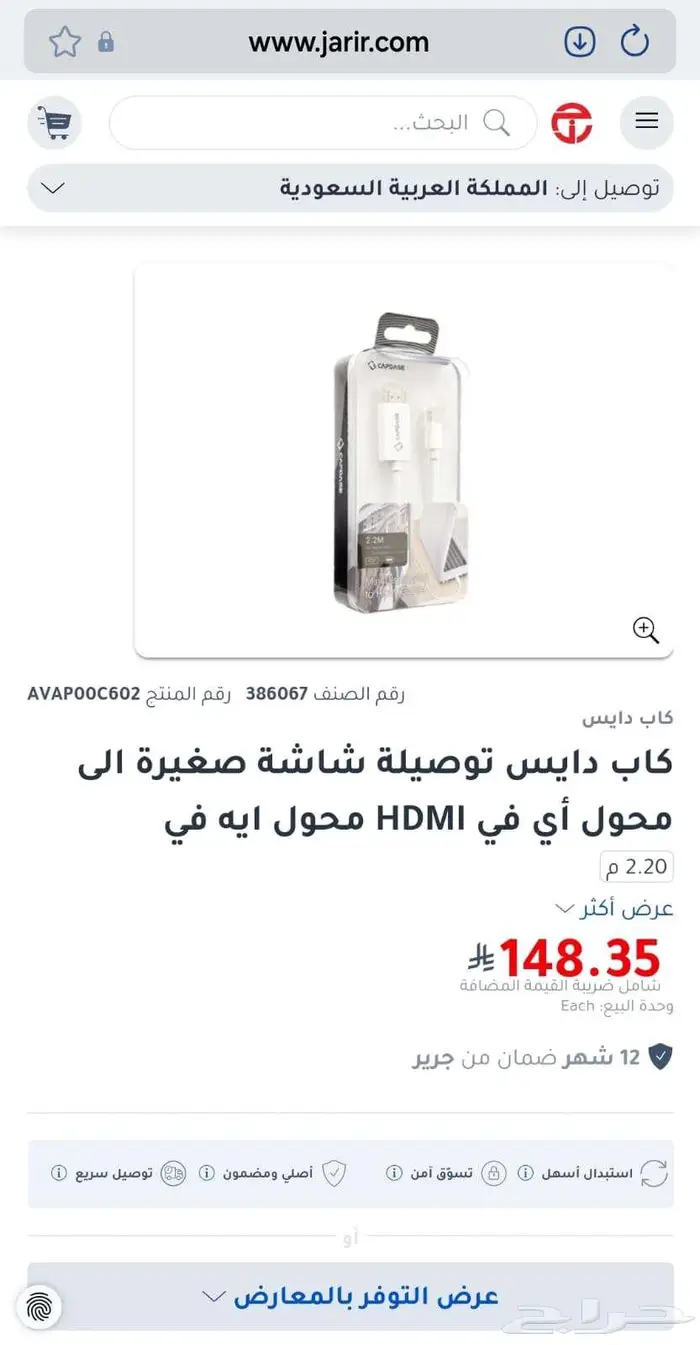Open the shopping cart
The height and width of the screenshot is (1345, 700).
point(54,123)
